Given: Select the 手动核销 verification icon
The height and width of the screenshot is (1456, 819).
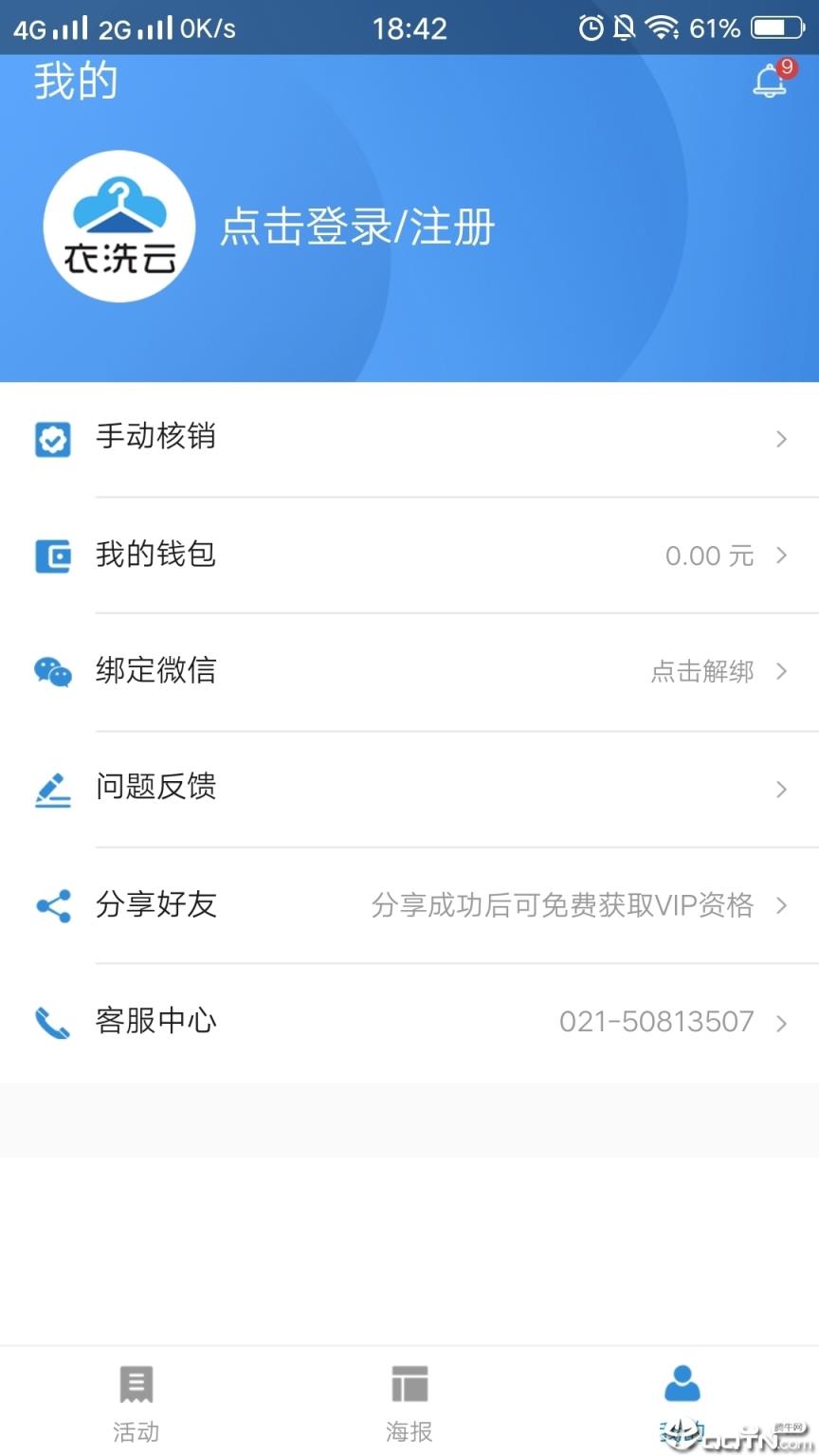Looking at the screenshot, I should [x=52, y=439].
